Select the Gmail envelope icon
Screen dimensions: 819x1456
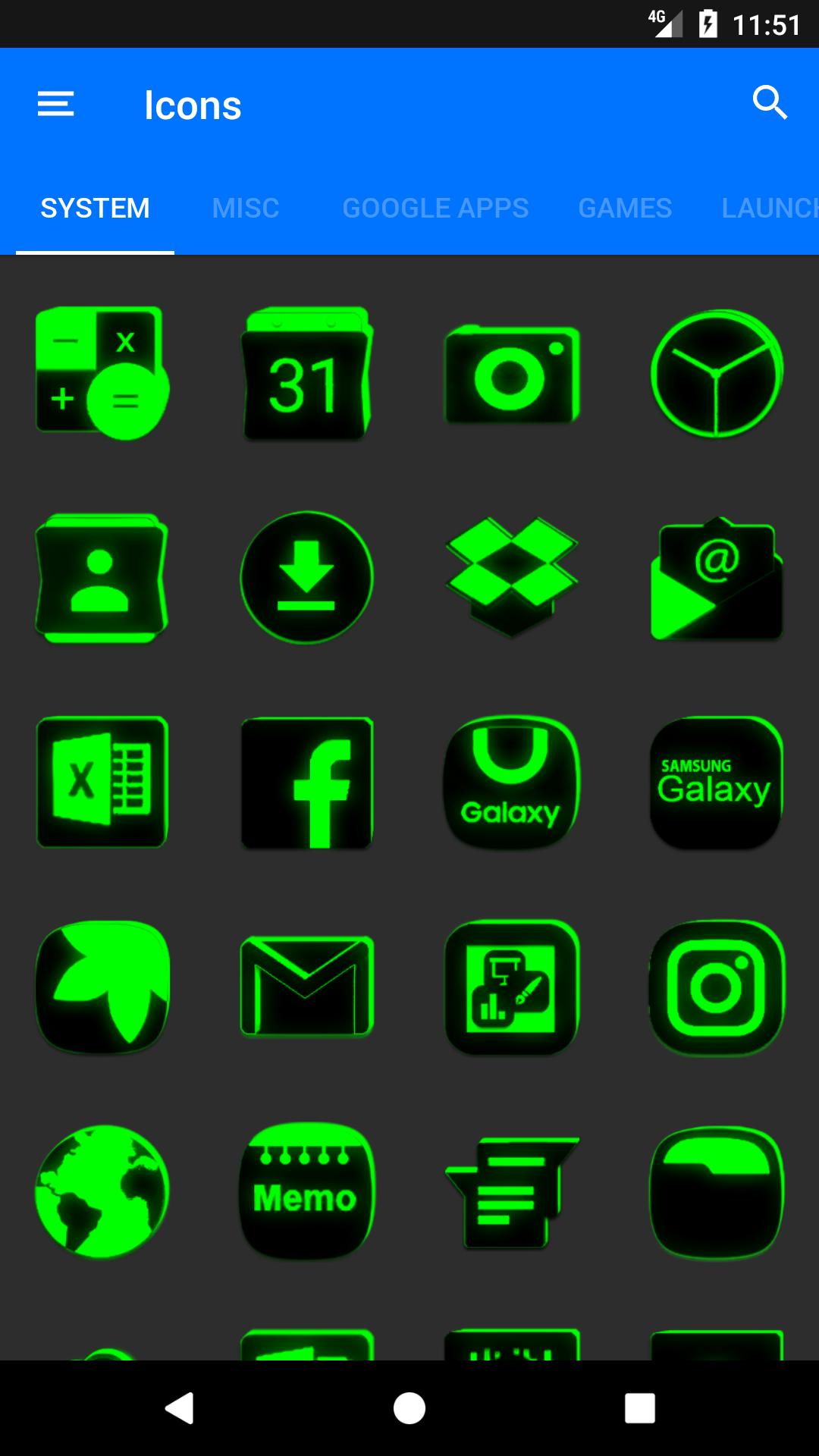click(x=307, y=987)
